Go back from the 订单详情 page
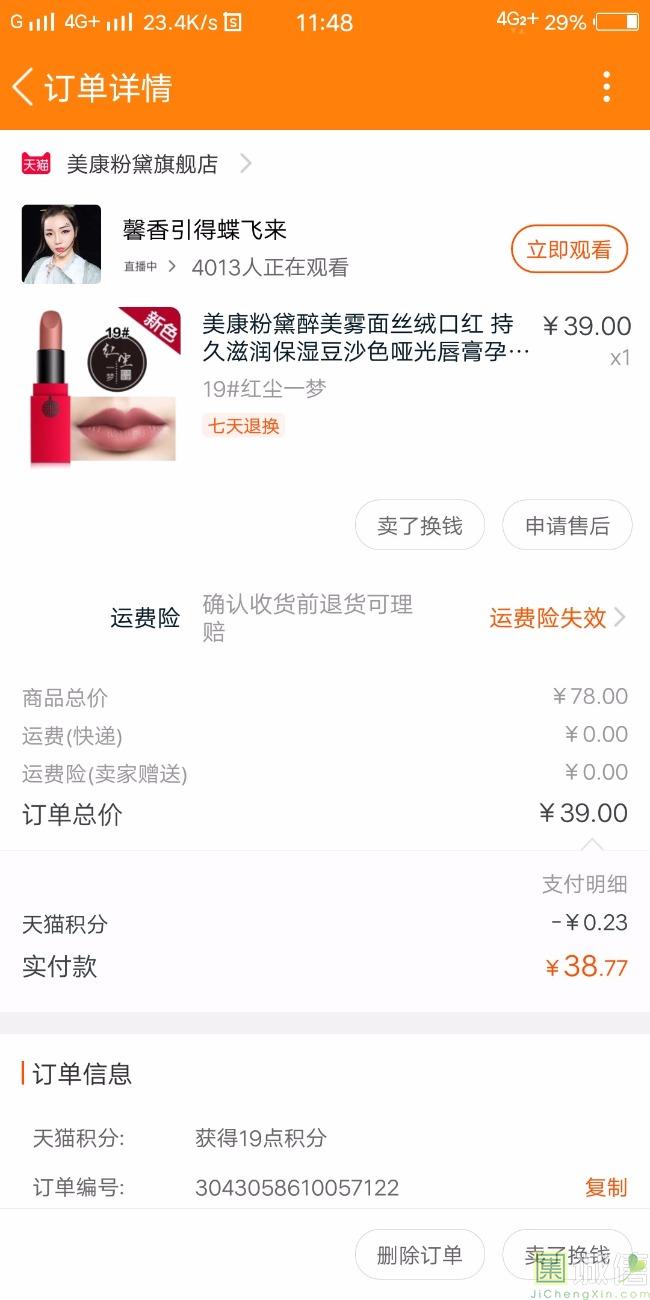The width and height of the screenshot is (650, 1300). coord(23,87)
